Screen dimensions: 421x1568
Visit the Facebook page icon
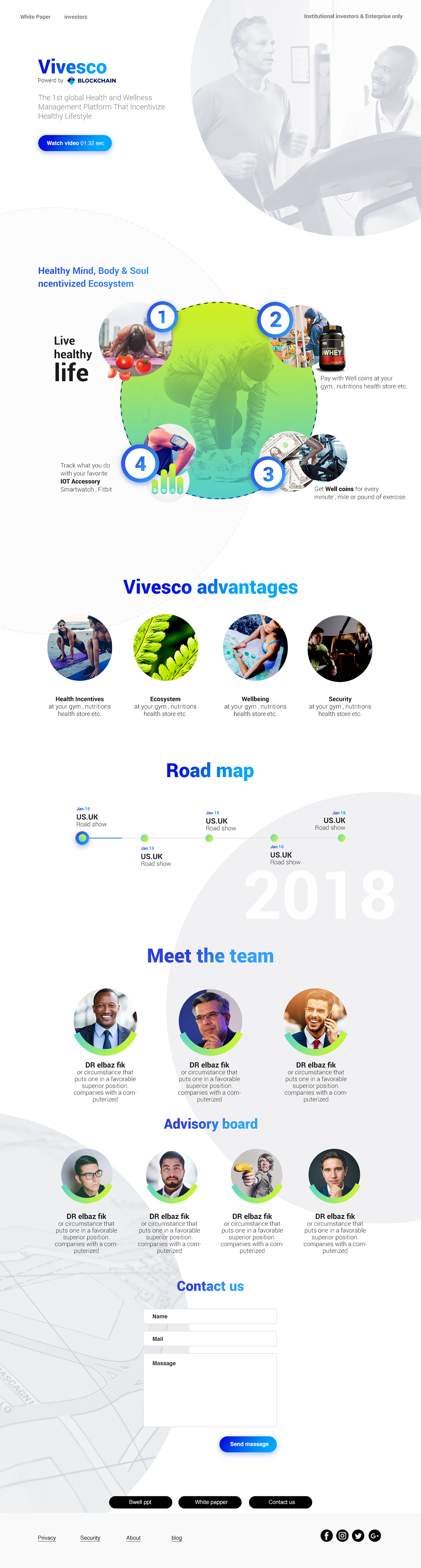327,1536
